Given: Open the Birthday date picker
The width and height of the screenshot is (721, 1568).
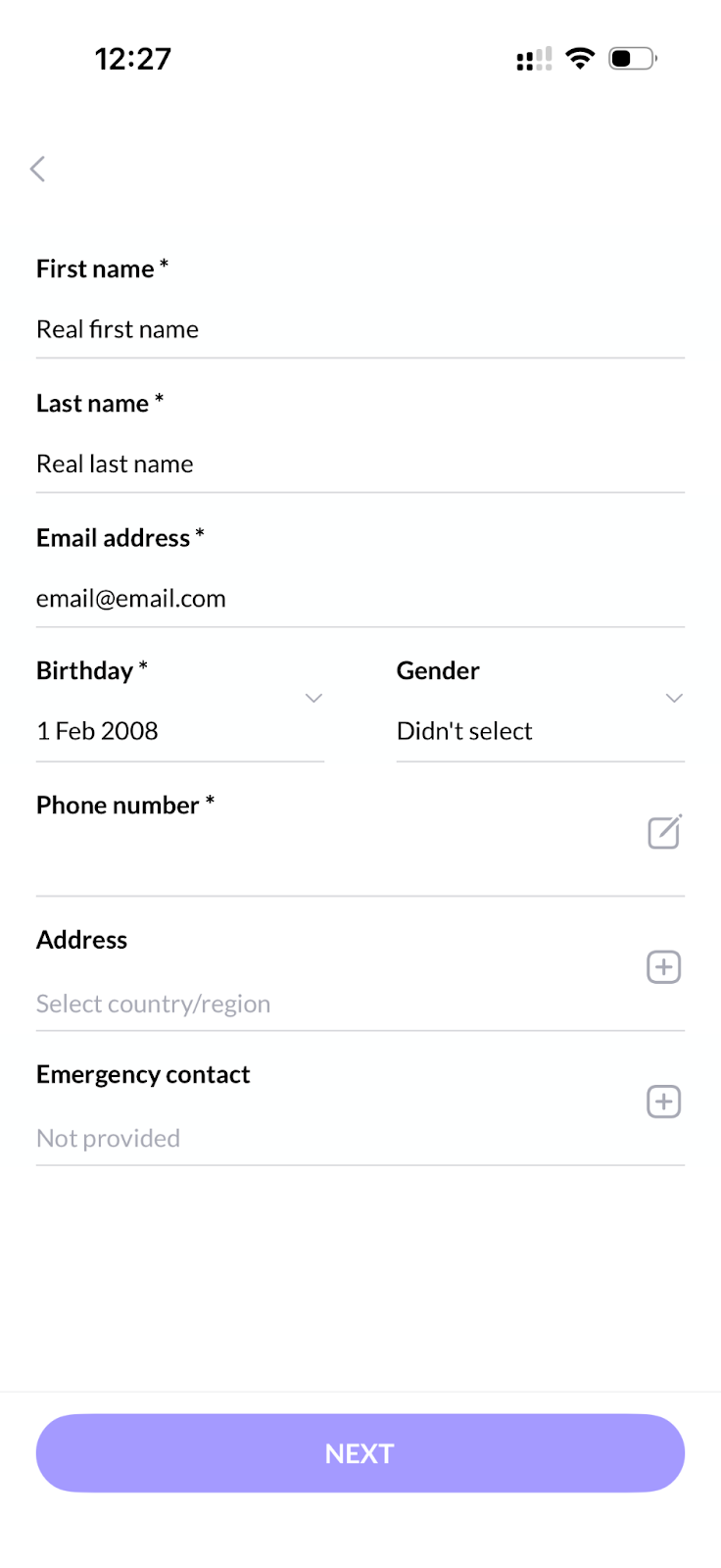Looking at the screenshot, I should tap(180, 730).
